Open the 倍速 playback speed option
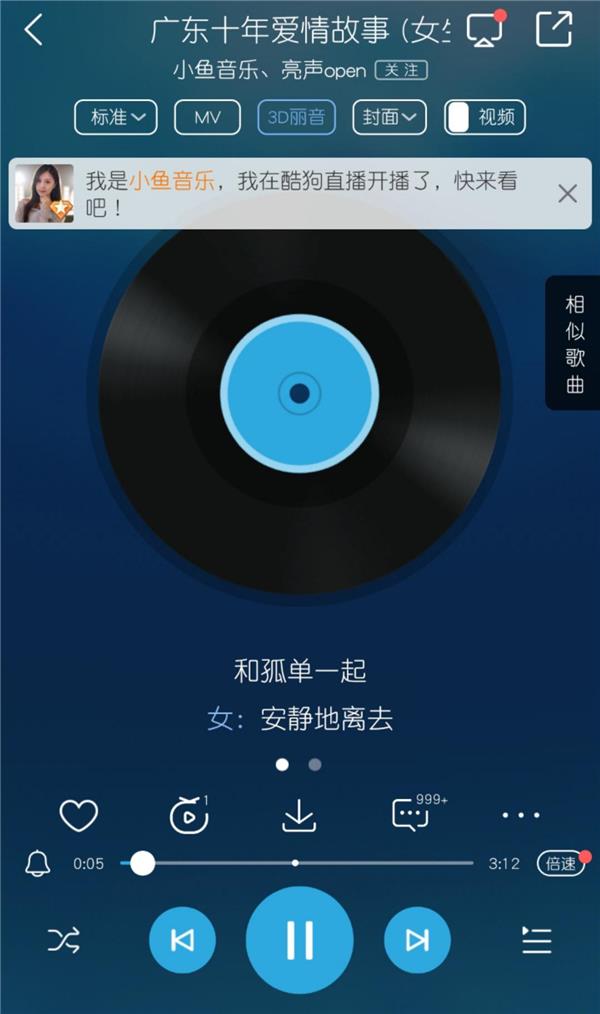This screenshot has height=1014, width=600. pos(562,863)
